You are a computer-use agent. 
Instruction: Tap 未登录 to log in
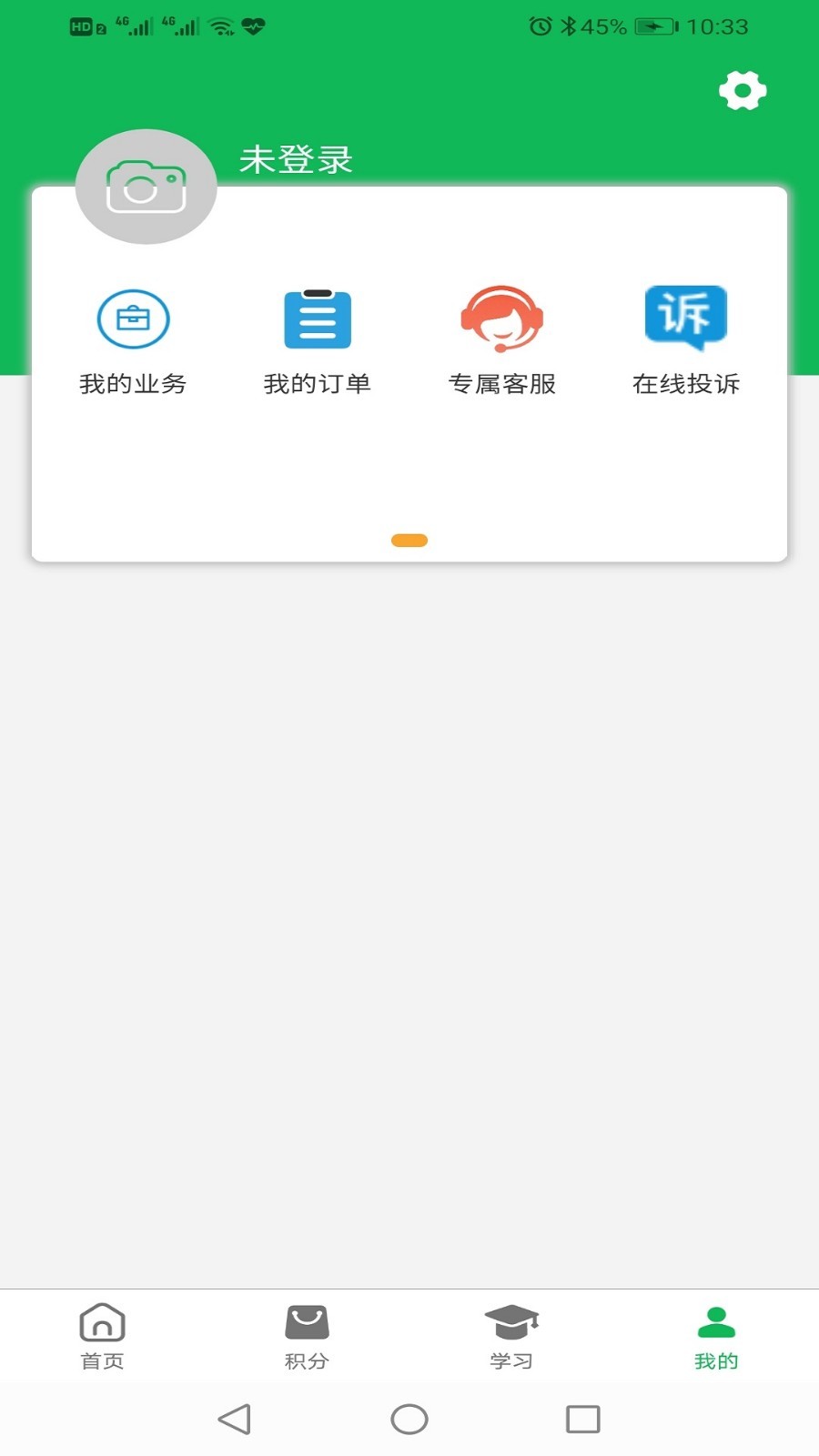[x=296, y=160]
